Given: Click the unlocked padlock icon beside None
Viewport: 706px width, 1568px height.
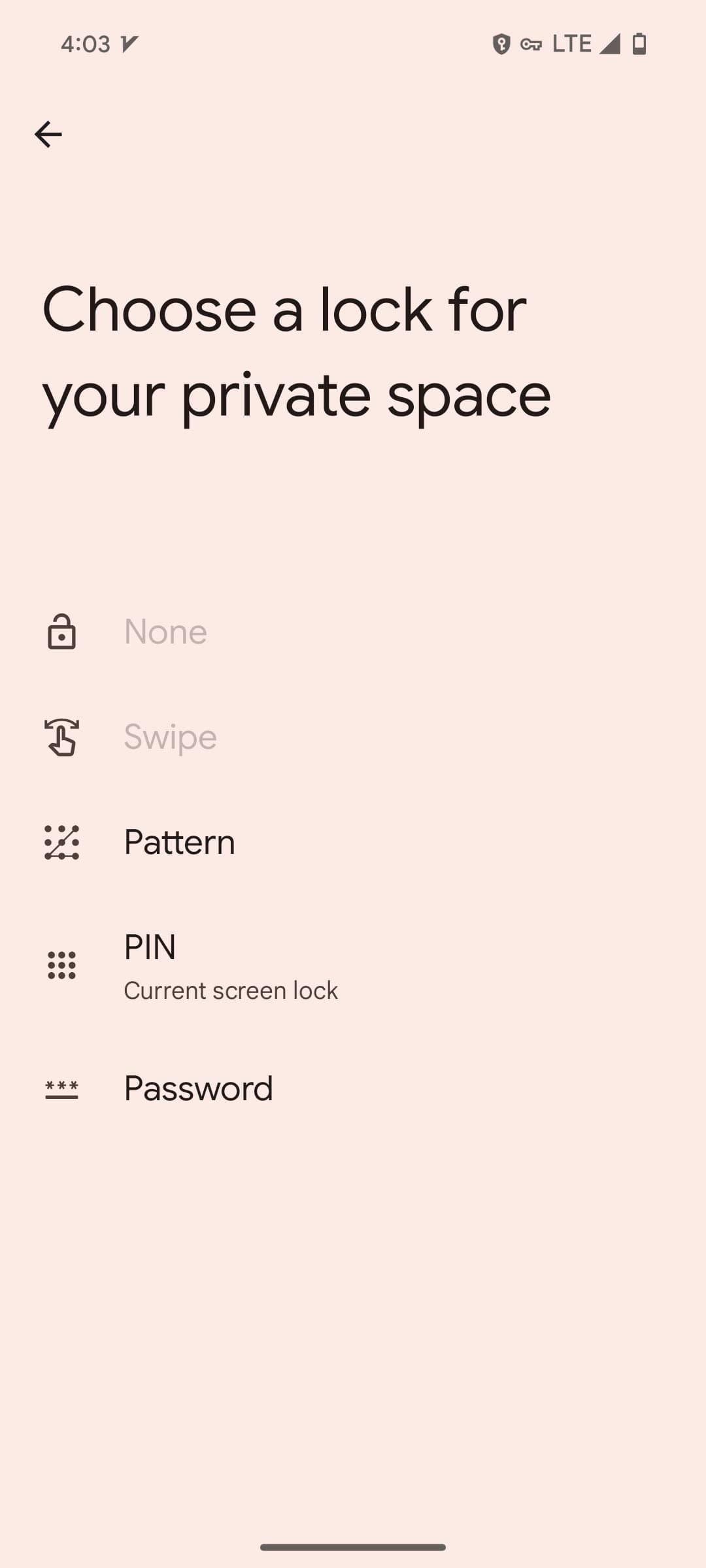Looking at the screenshot, I should tap(62, 631).
